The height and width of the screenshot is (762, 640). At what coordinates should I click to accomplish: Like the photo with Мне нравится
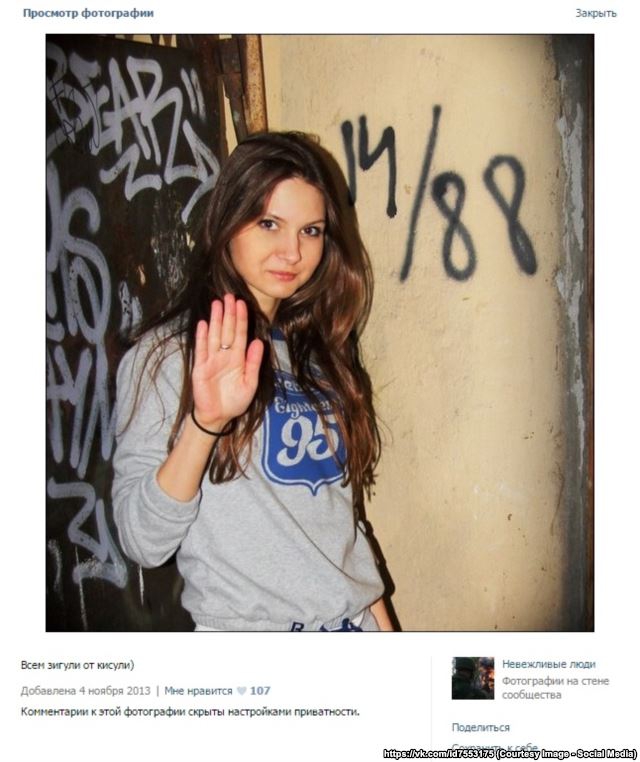click(198, 691)
